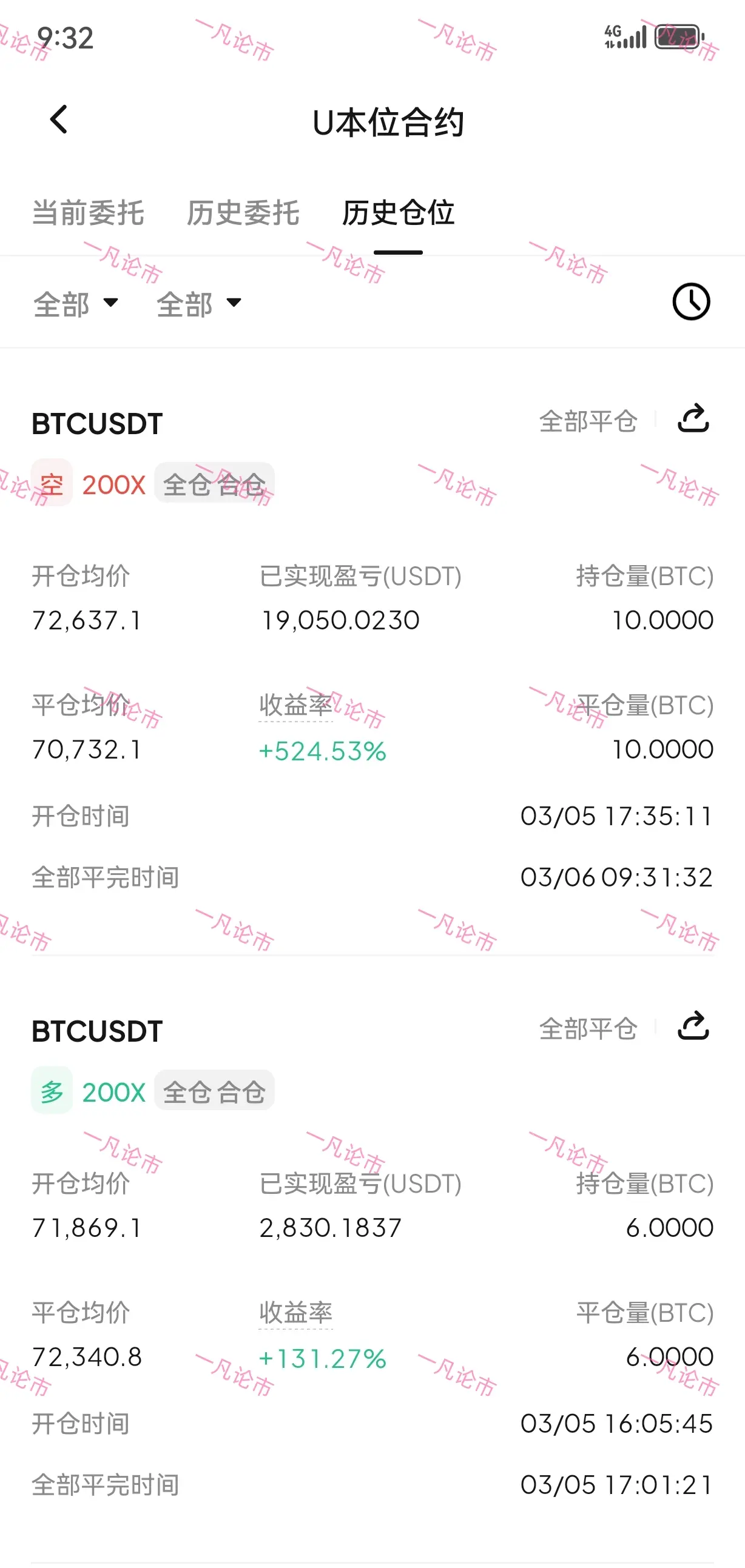
Task: Expand the second 全部 filter dropdown
Action: pos(198,303)
